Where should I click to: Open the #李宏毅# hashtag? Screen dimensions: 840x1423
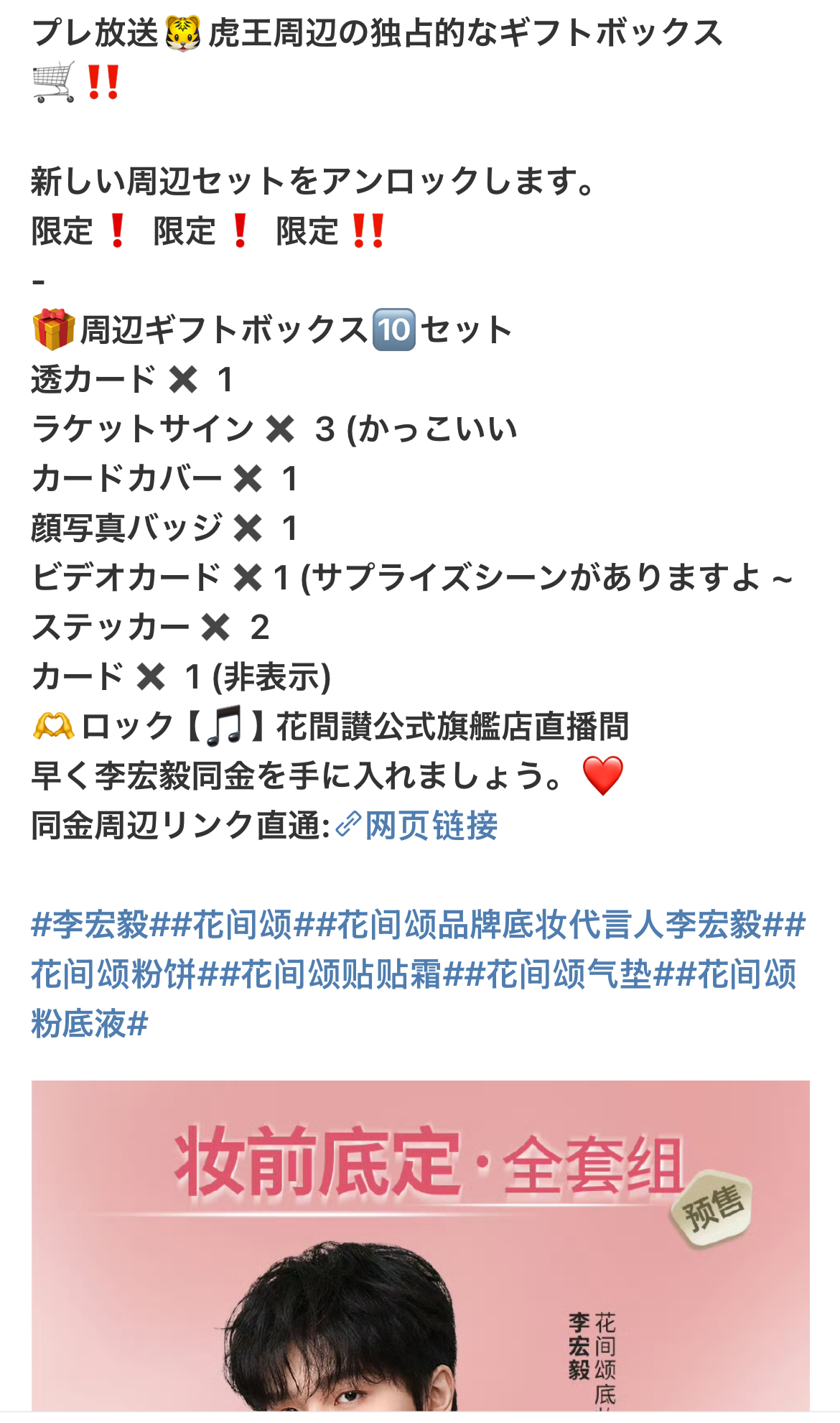[101, 925]
